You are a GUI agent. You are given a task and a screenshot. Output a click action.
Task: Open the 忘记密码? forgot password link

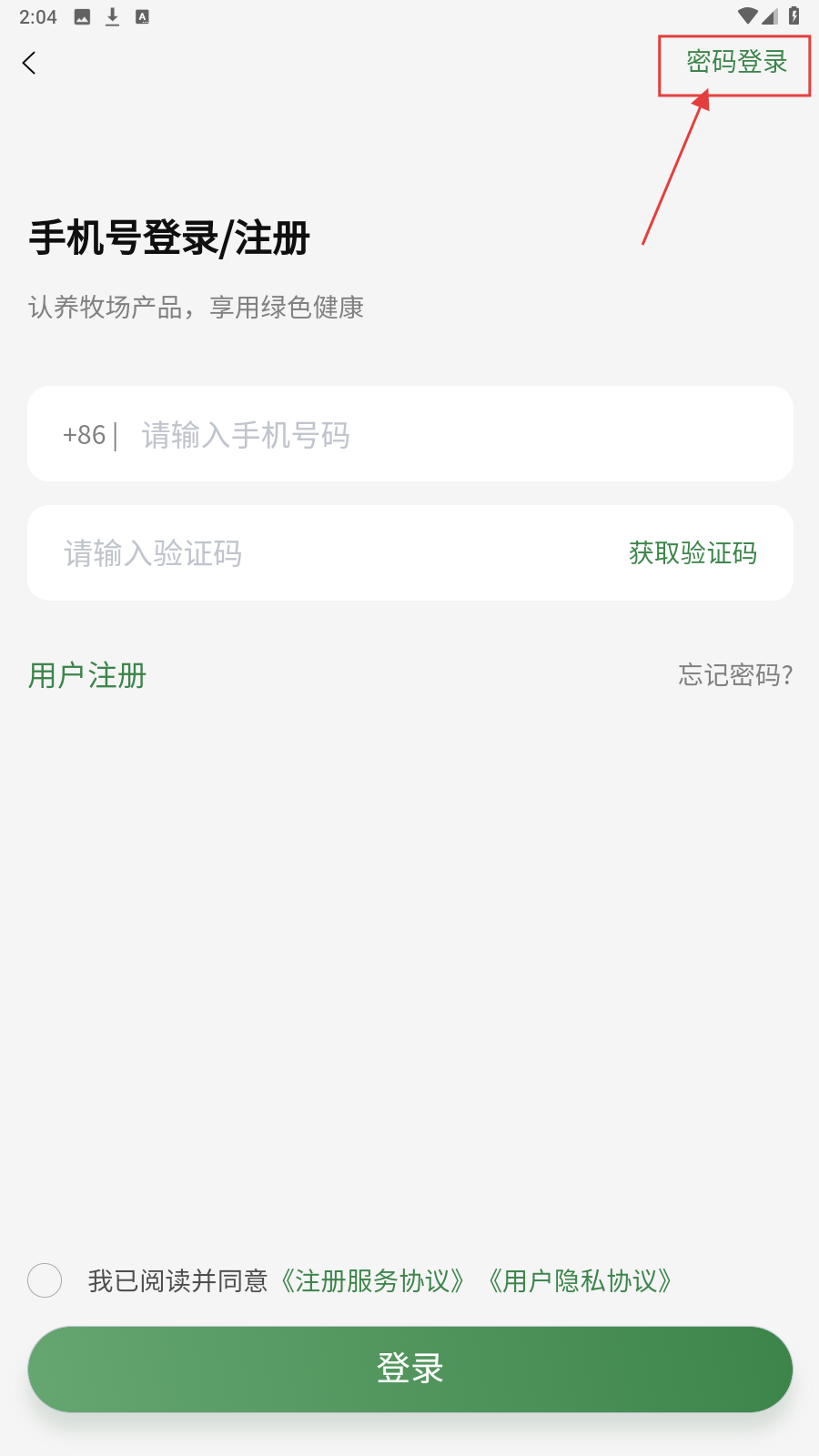[x=735, y=675]
